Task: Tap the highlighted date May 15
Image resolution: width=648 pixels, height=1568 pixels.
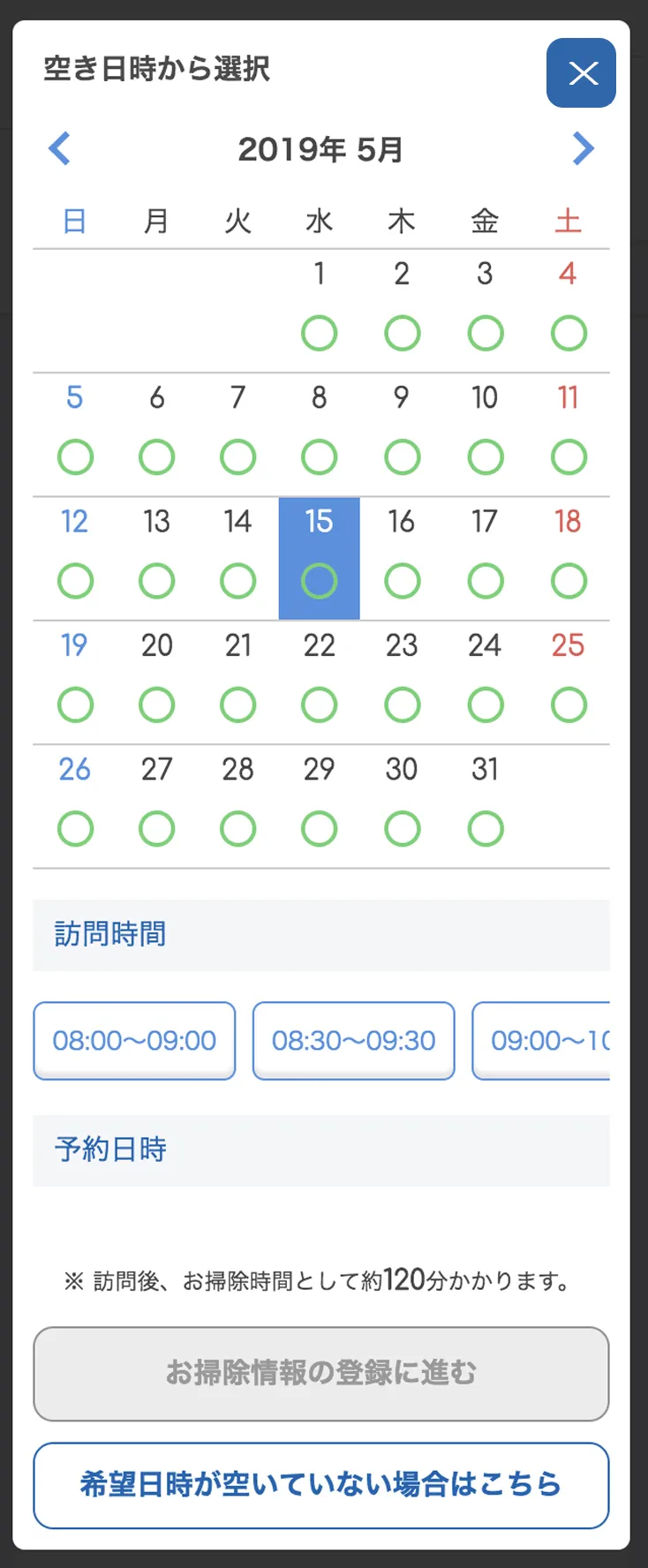Action: point(319,557)
